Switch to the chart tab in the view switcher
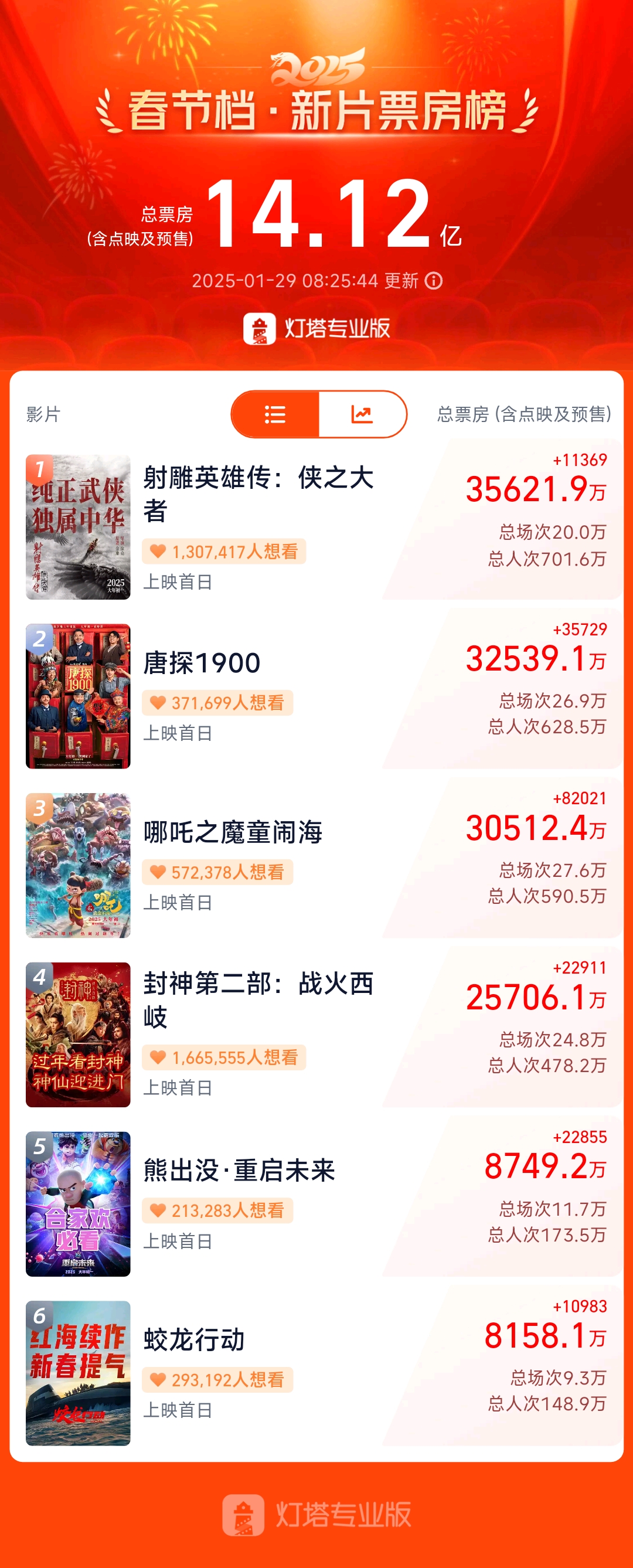The width and height of the screenshot is (633, 1568). point(362,414)
